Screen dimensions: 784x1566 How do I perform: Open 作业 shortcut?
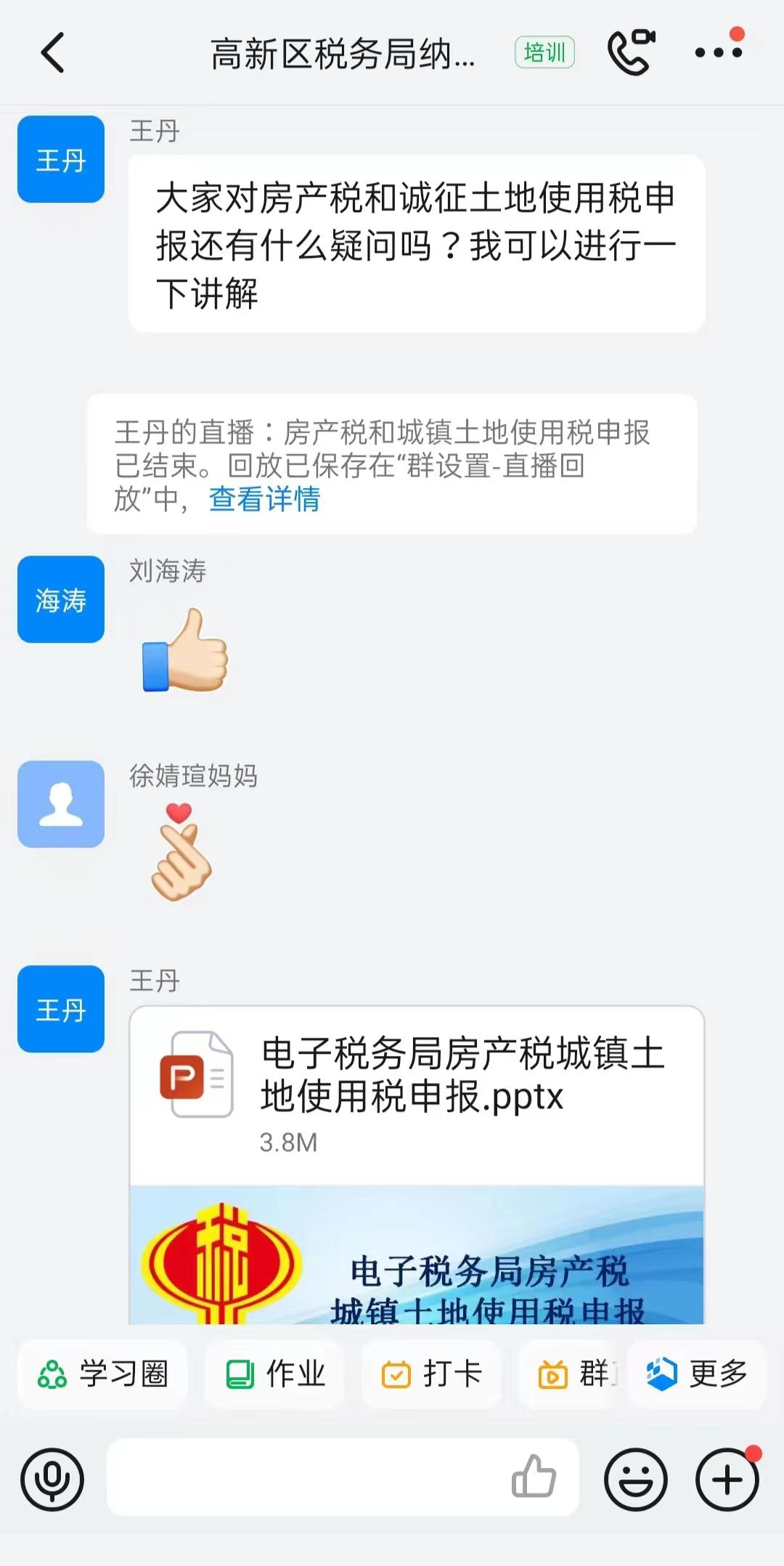pos(274,1374)
